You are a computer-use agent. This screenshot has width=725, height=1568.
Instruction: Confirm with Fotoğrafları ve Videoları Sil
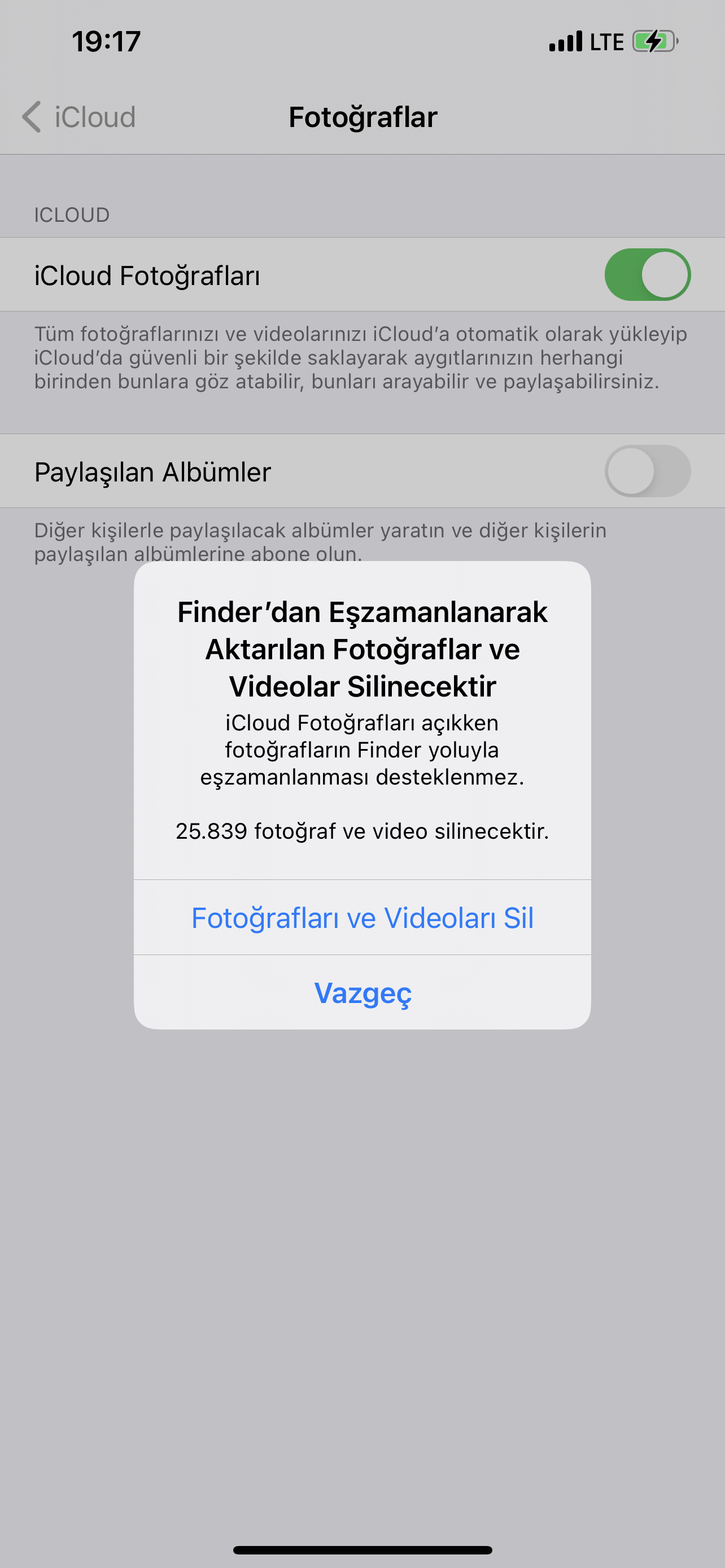362,917
